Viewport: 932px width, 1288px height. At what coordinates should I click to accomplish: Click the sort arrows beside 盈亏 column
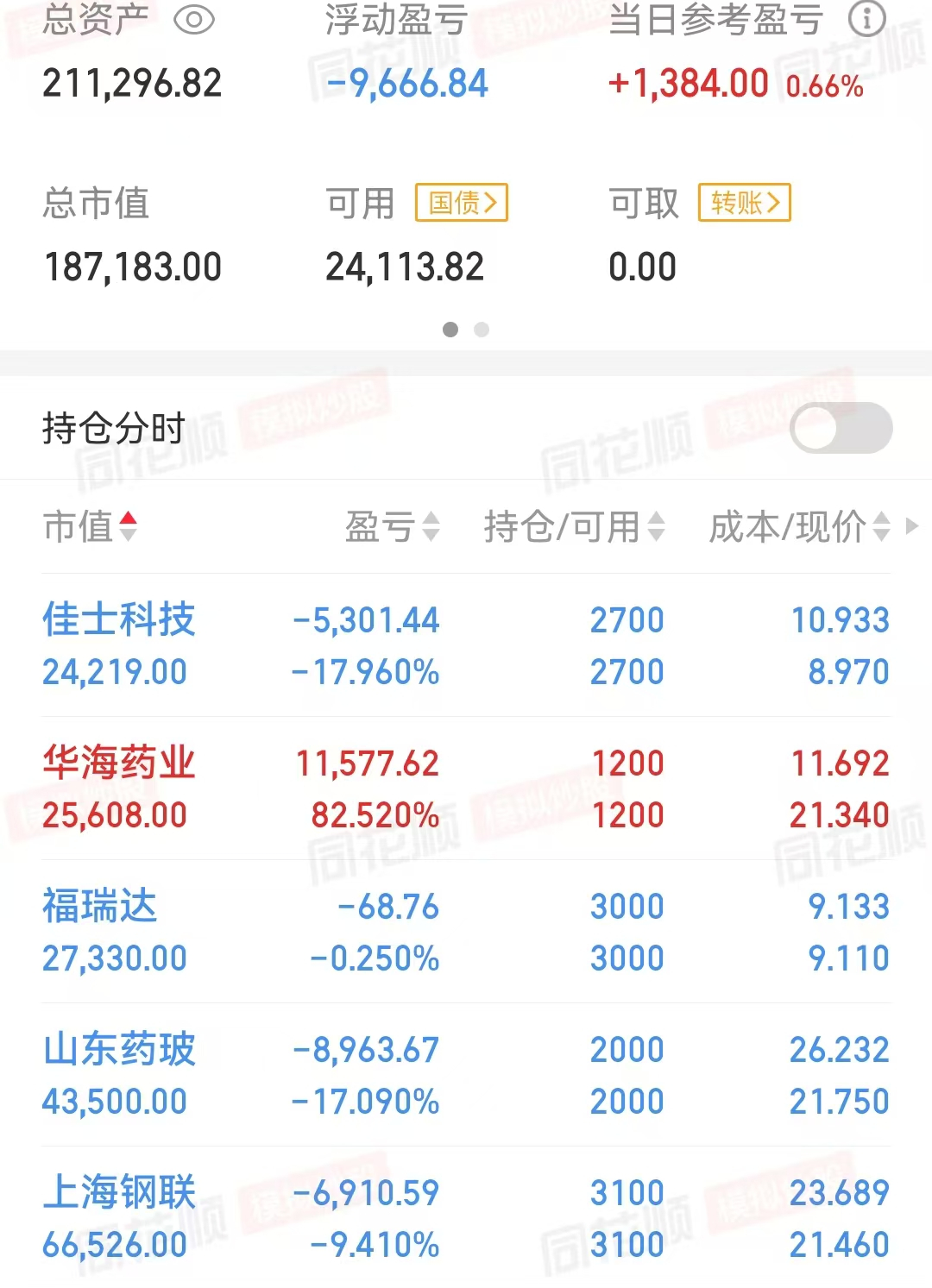point(430,528)
